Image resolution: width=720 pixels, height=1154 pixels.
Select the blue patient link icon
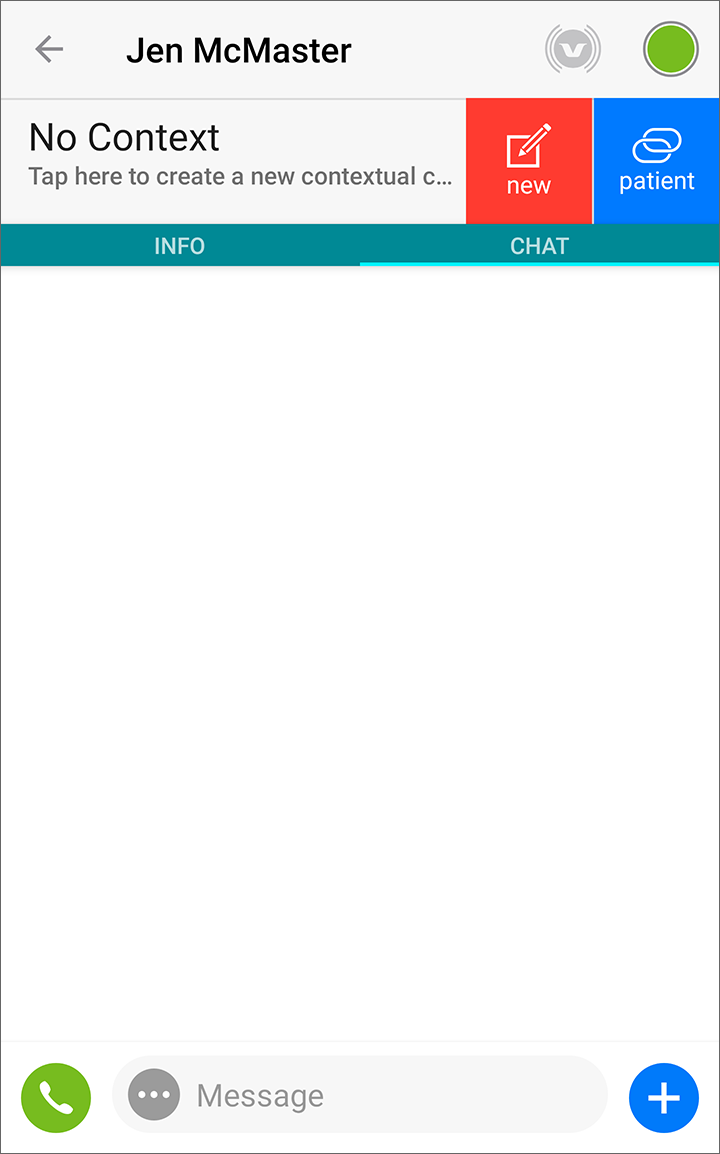[656, 145]
